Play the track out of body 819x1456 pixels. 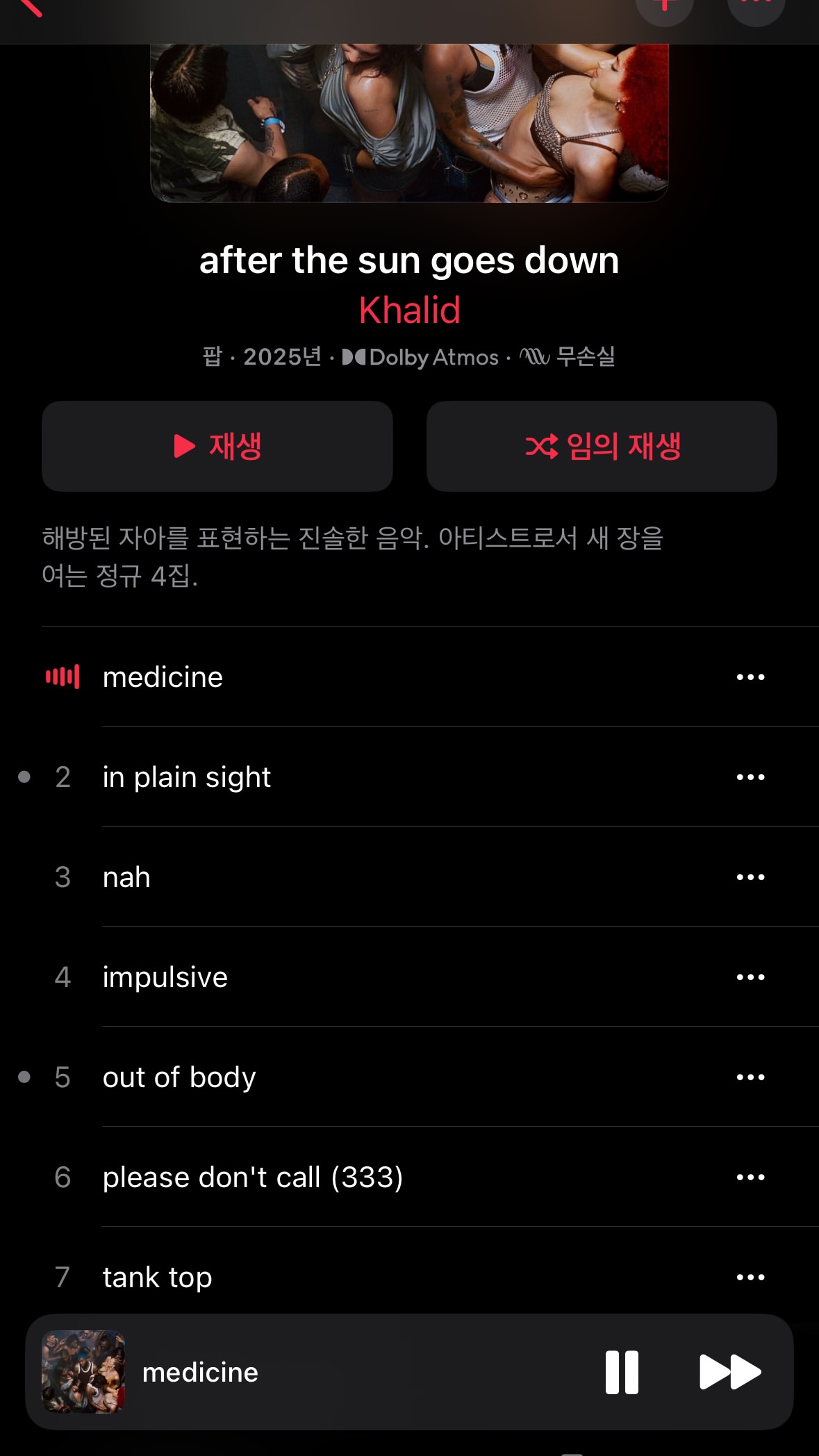tap(179, 1077)
